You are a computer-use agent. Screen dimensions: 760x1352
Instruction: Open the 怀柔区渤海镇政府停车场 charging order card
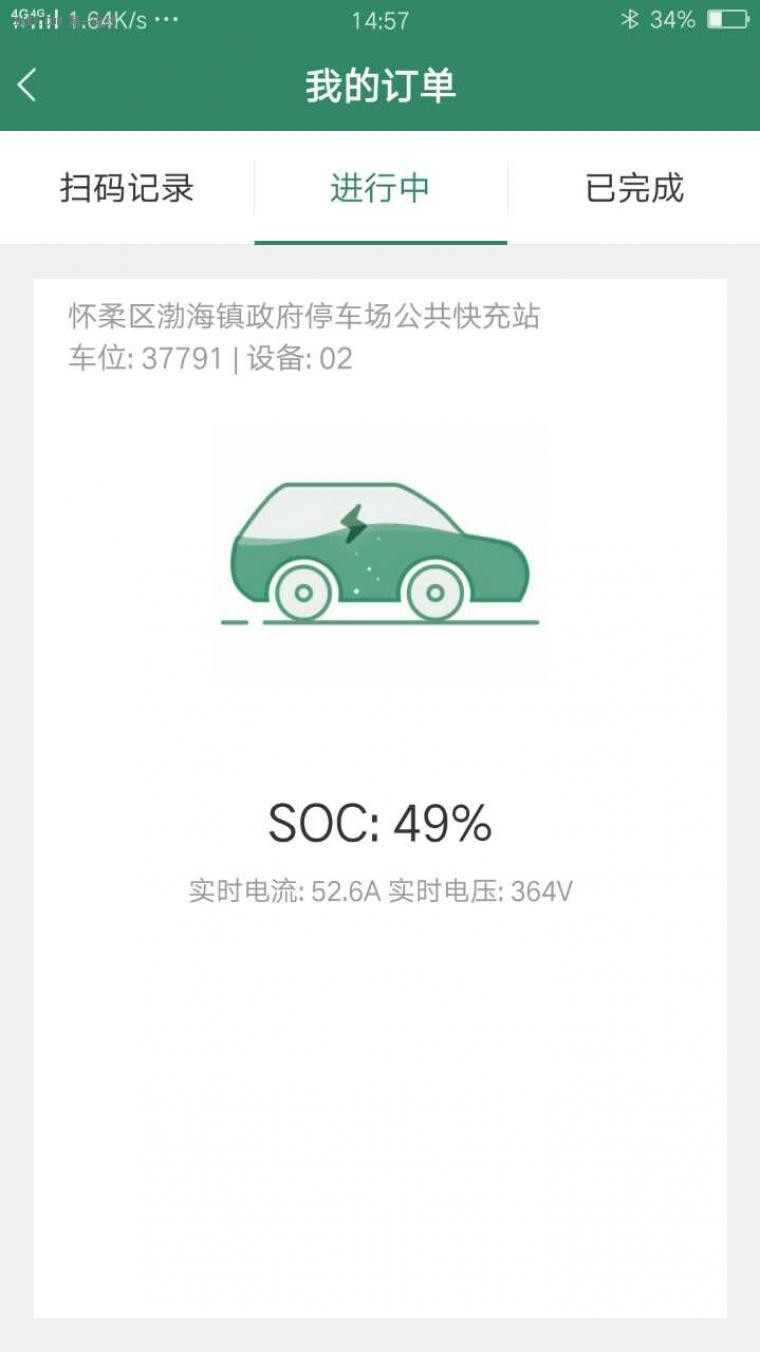[x=380, y=798]
